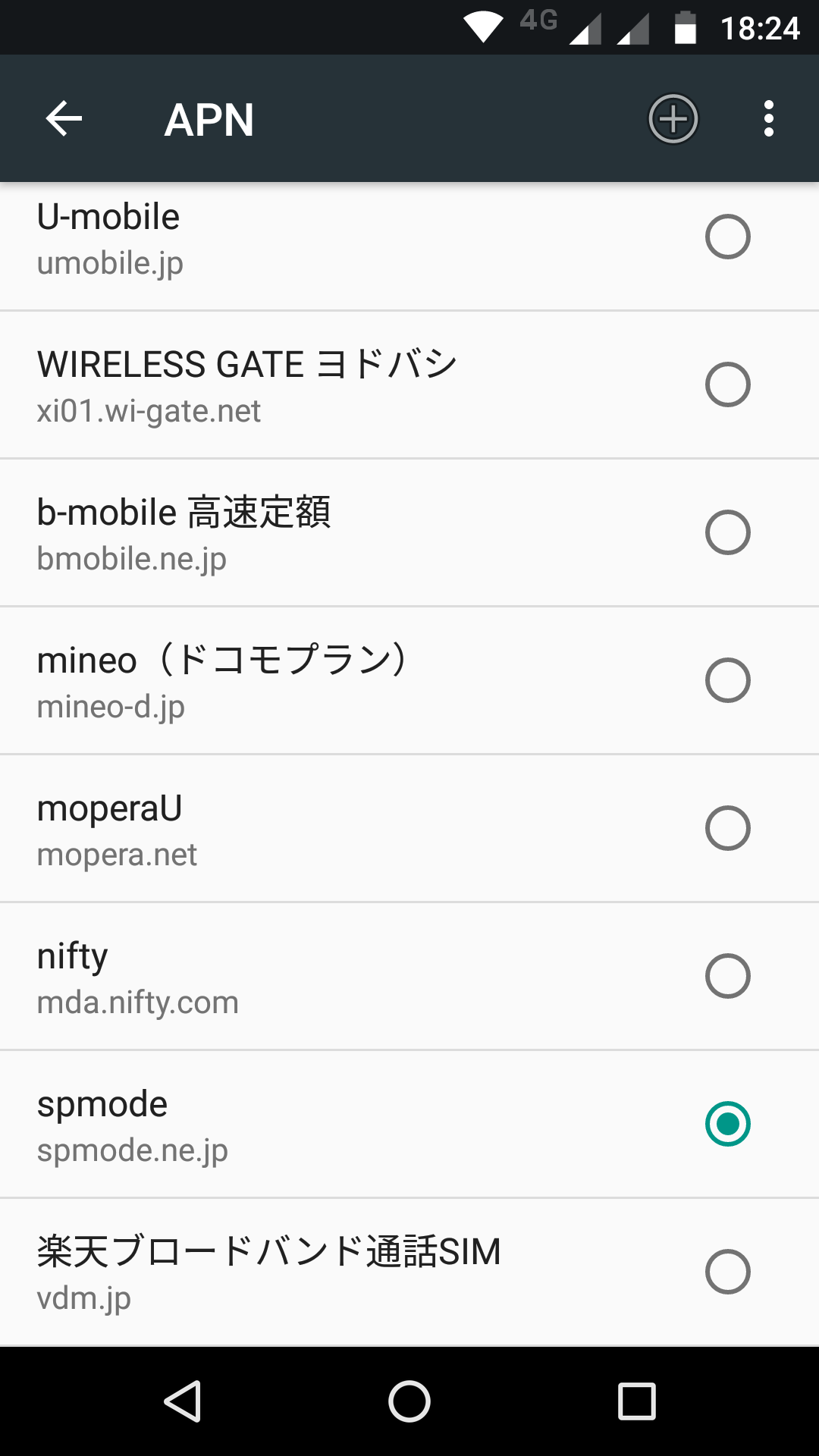
Task: Edit the b-mobile 高速定額 APN
Action: pyautogui.click(x=303, y=533)
